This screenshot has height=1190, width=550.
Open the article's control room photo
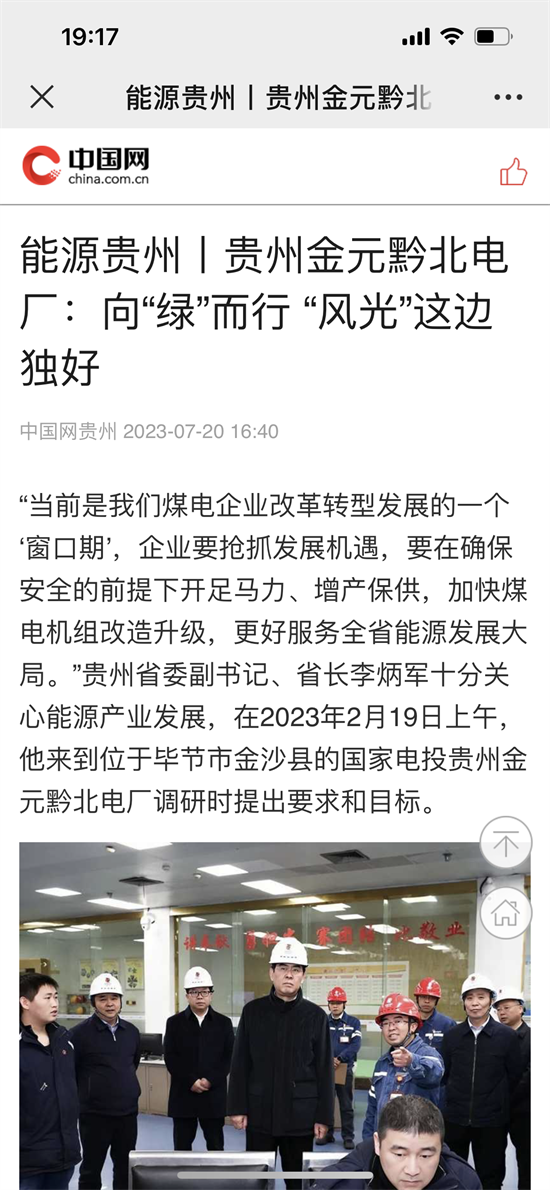[275, 1015]
